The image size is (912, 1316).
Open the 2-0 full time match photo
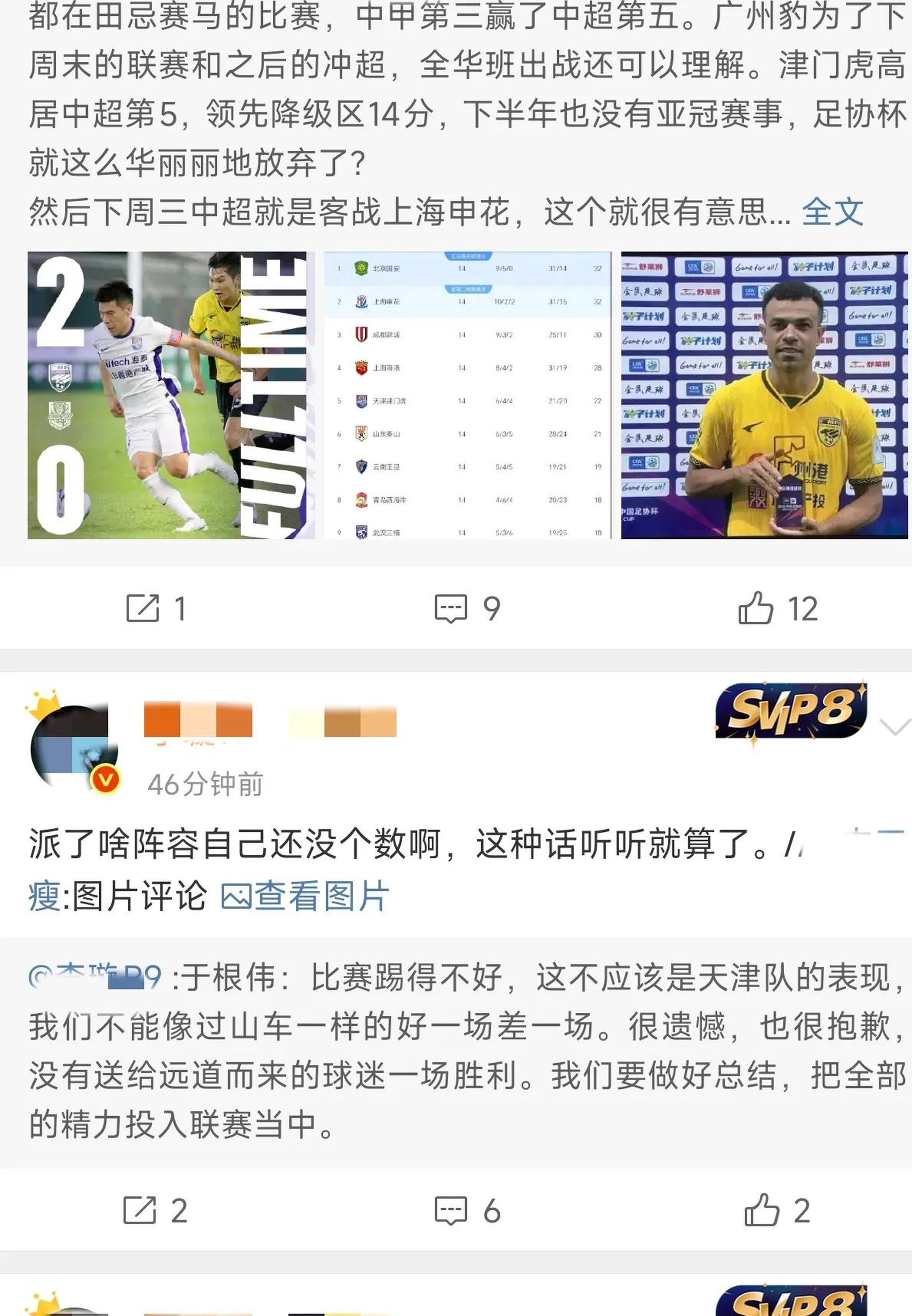tap(171, 395)
